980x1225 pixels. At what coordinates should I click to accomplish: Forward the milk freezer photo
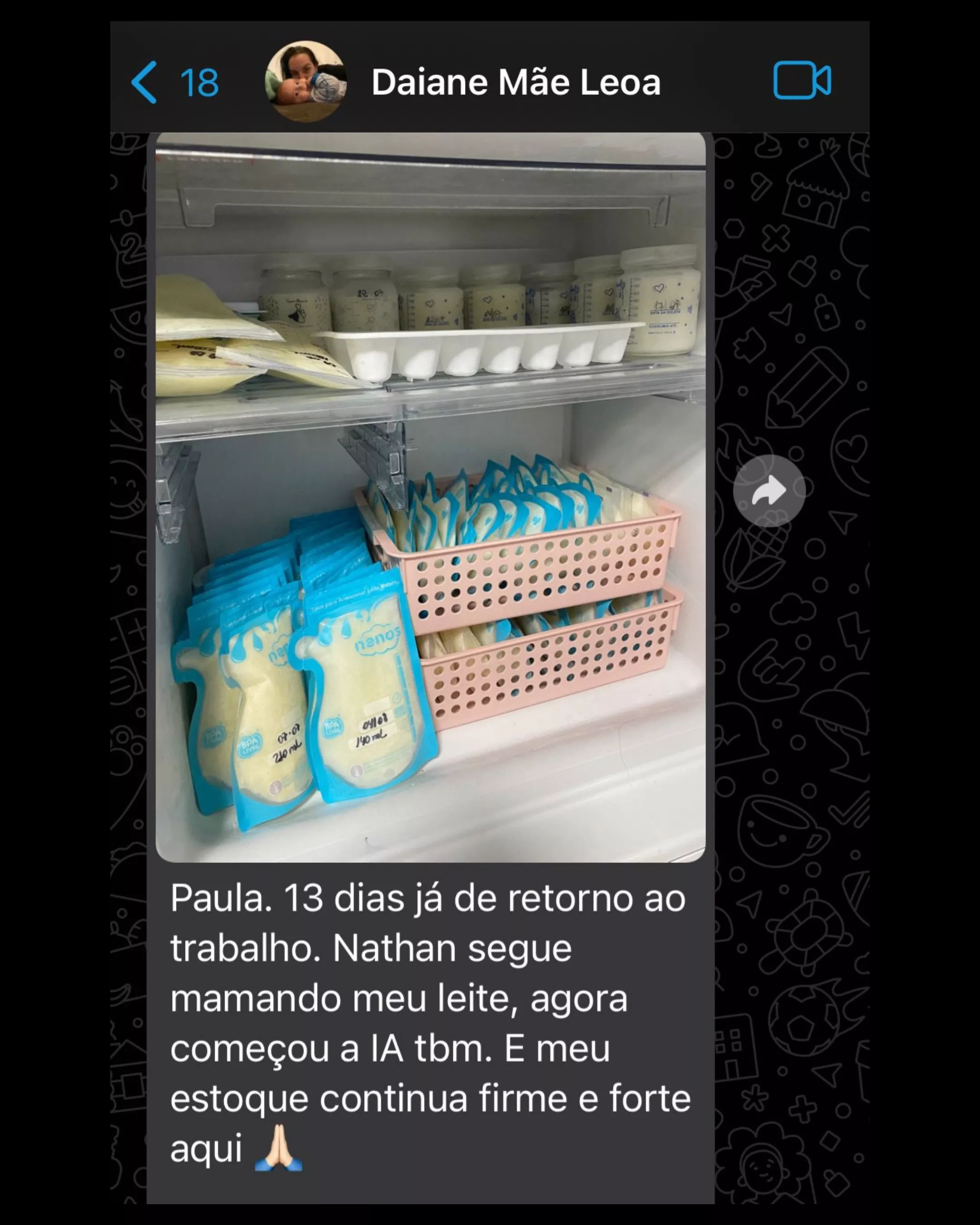(769, 491)
